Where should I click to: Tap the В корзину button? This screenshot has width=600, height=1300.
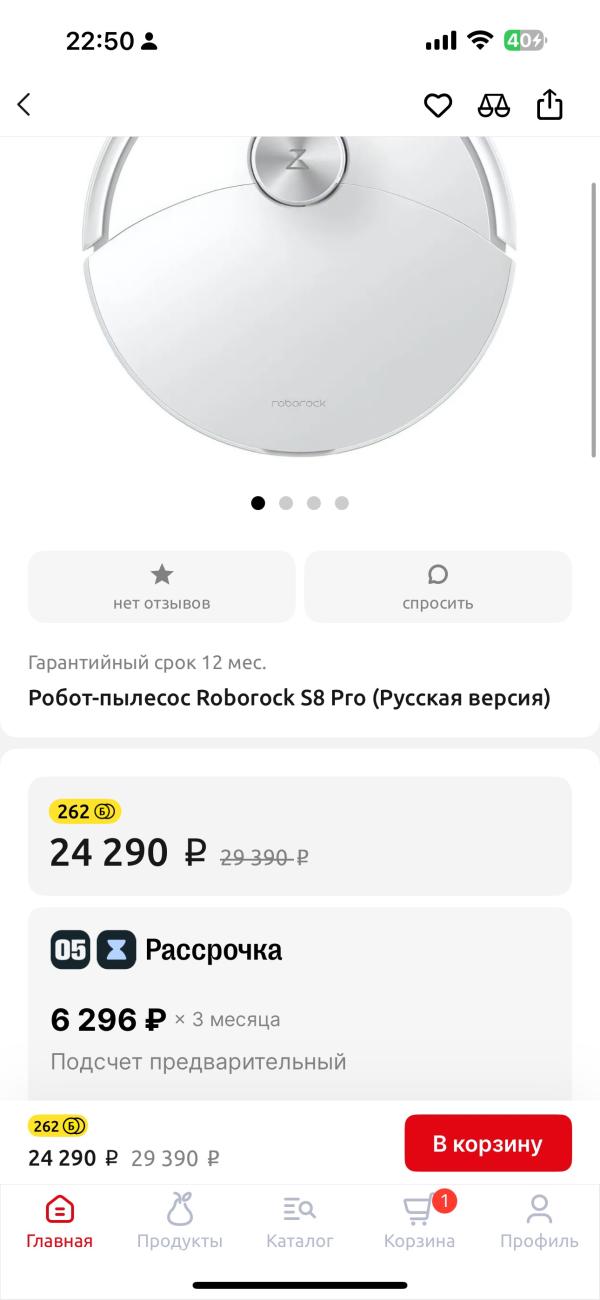[488, 1143]
